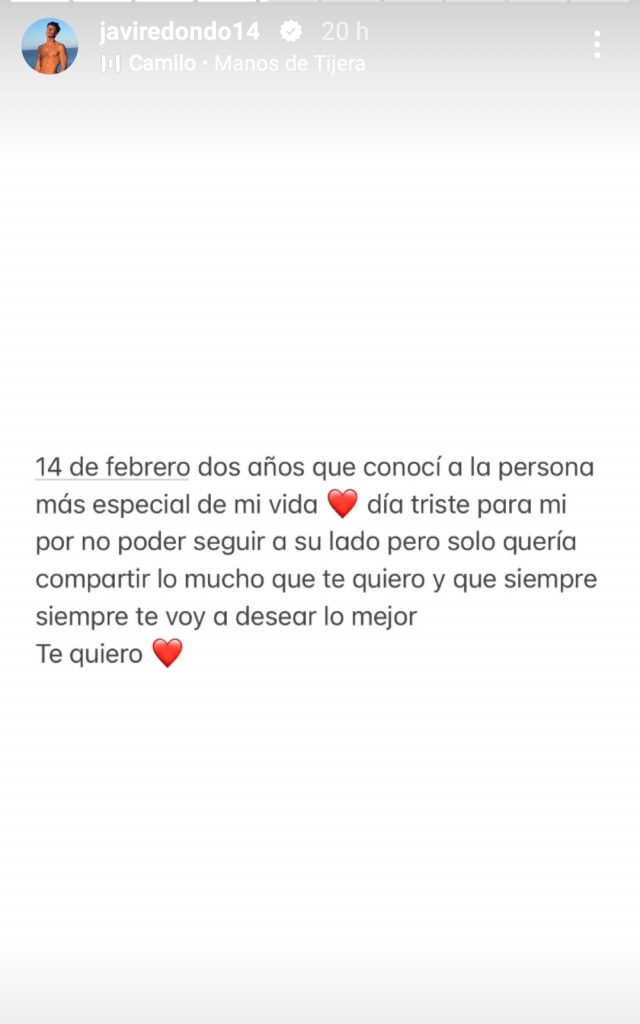Open the javiredondo14 username link
The width and height of the screenshot is (640, 1024).
(x=179, y=32)
